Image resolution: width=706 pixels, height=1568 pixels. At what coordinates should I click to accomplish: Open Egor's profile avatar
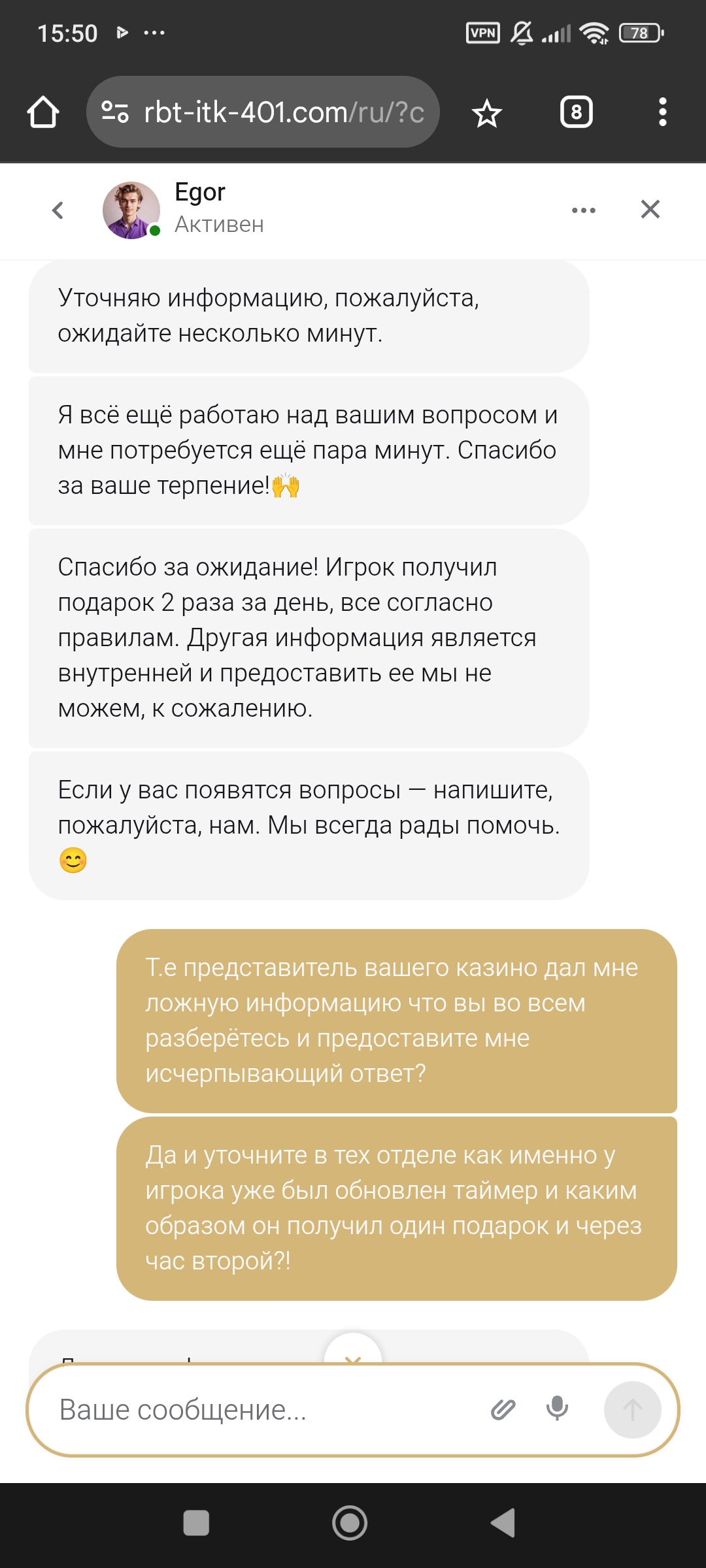(x=131, y=210)
